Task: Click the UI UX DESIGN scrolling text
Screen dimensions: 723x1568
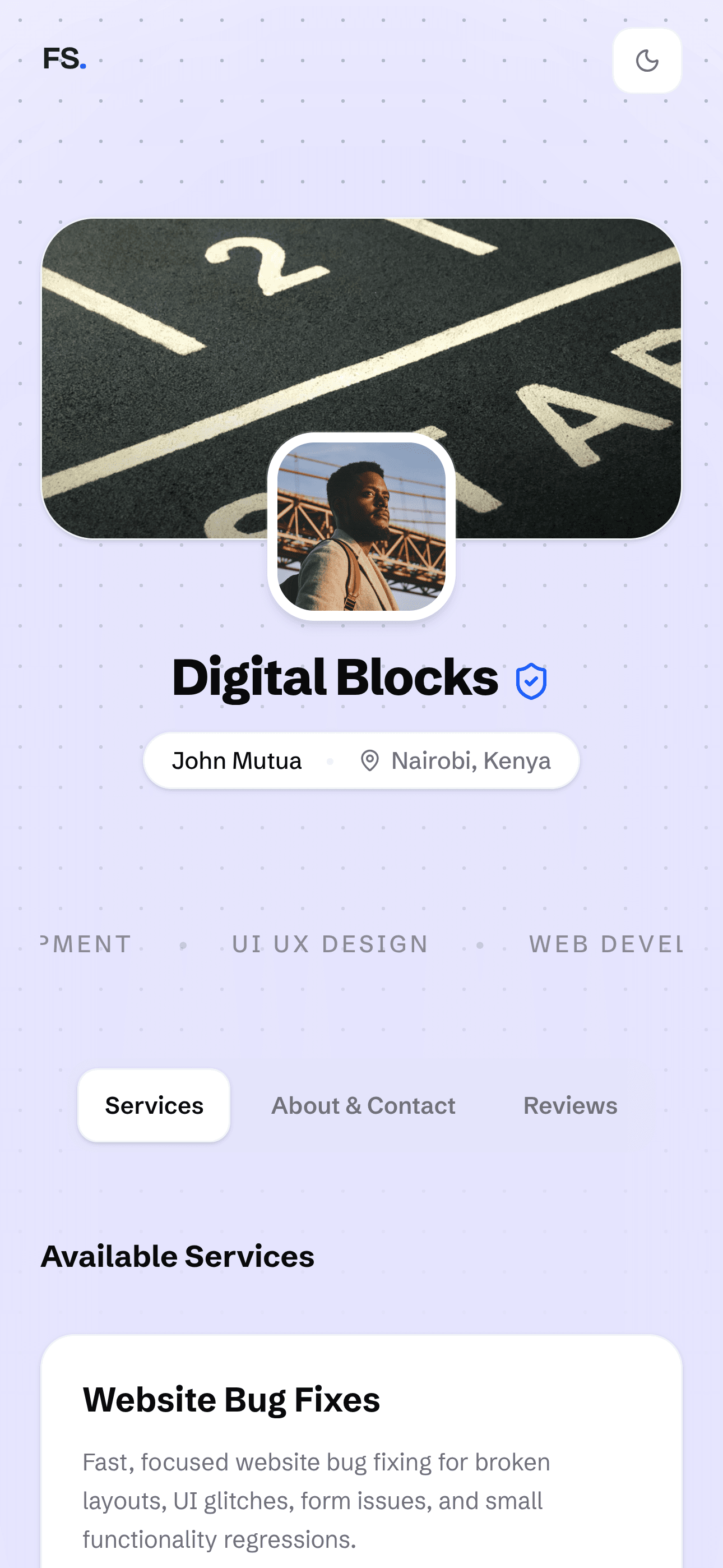Action: point(331,944)
